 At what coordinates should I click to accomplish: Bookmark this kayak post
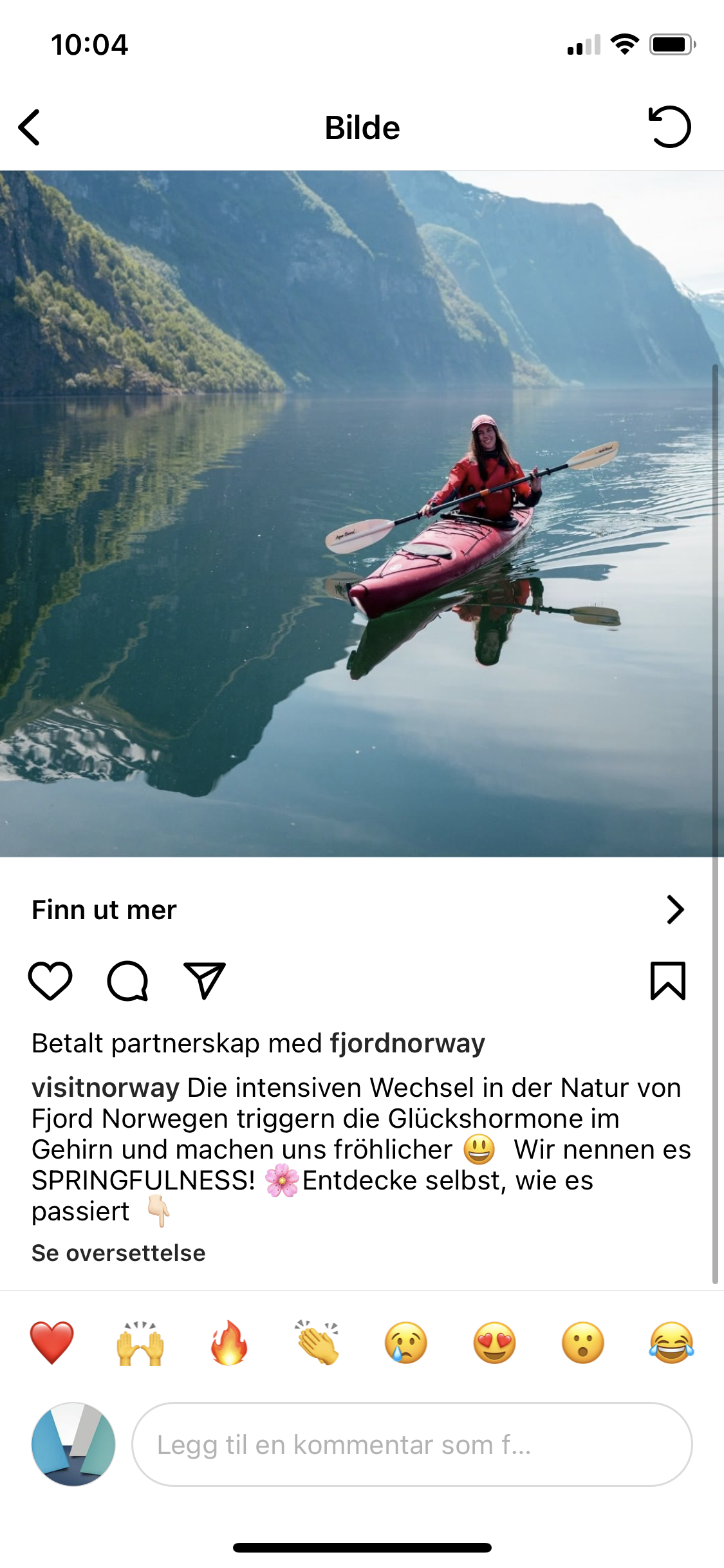[x=667, y=981]
